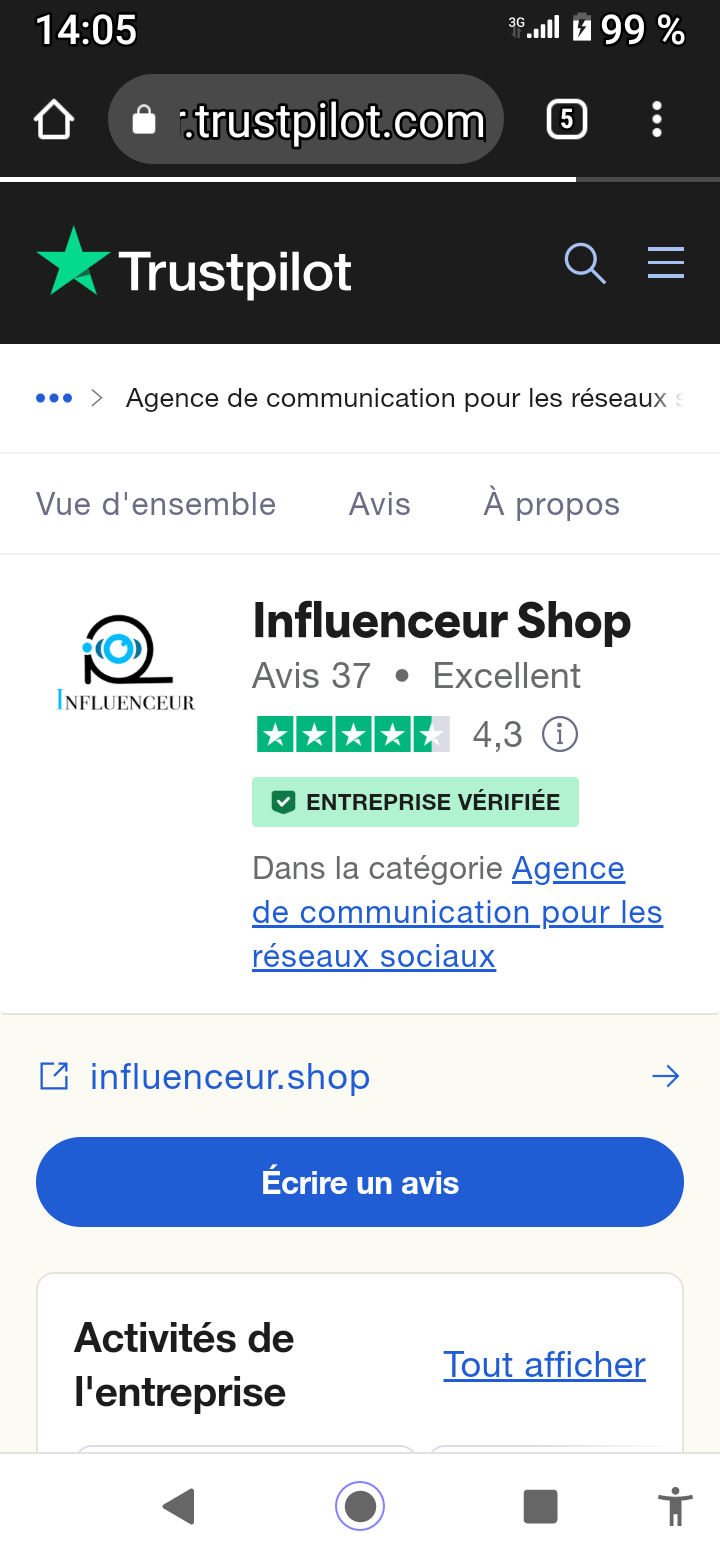Open the browser overflow menu
Viewport: 720px width, 1560px height.
(x=657, y=120)
